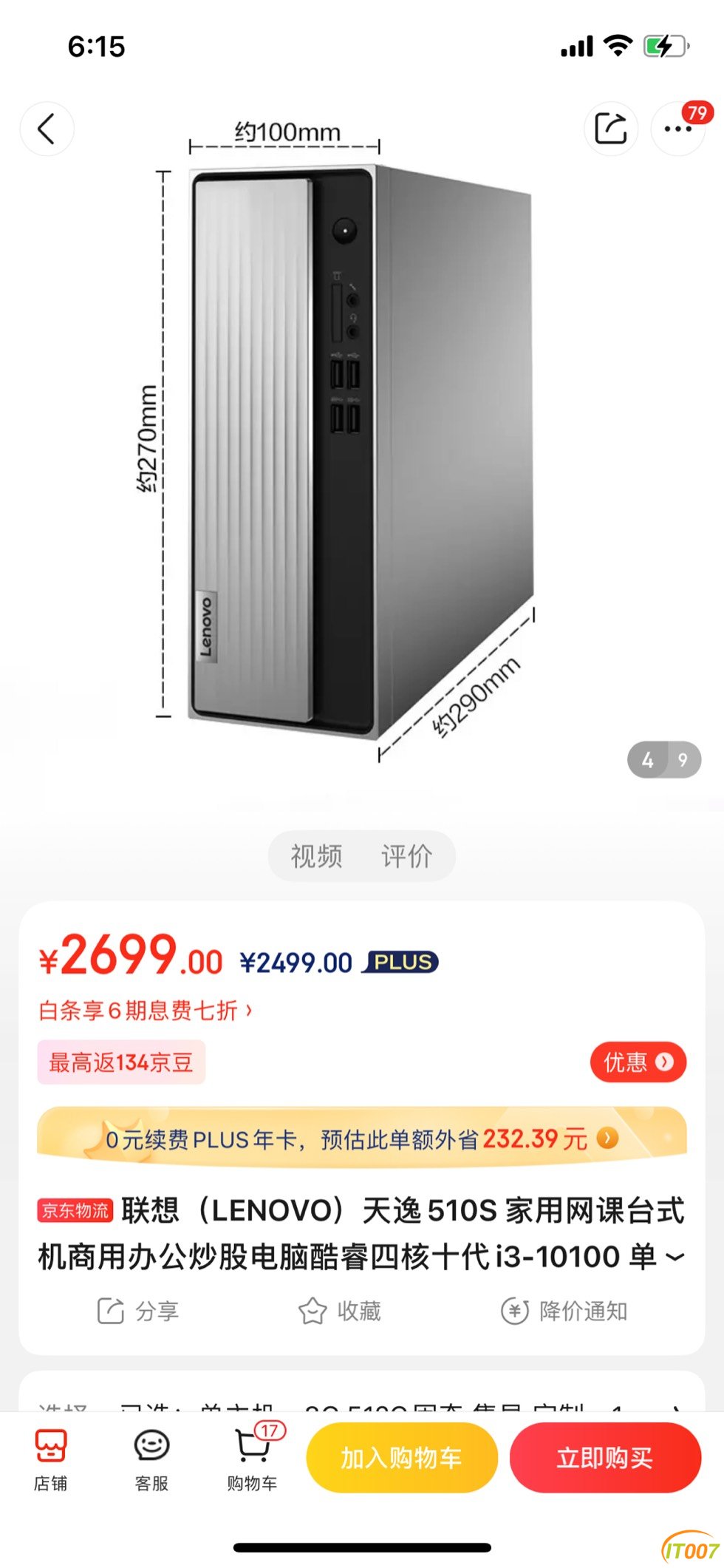Viewport: 724px width, 1568px height.
Task: Switch to 评价 tab
Action: pos(406,856)
